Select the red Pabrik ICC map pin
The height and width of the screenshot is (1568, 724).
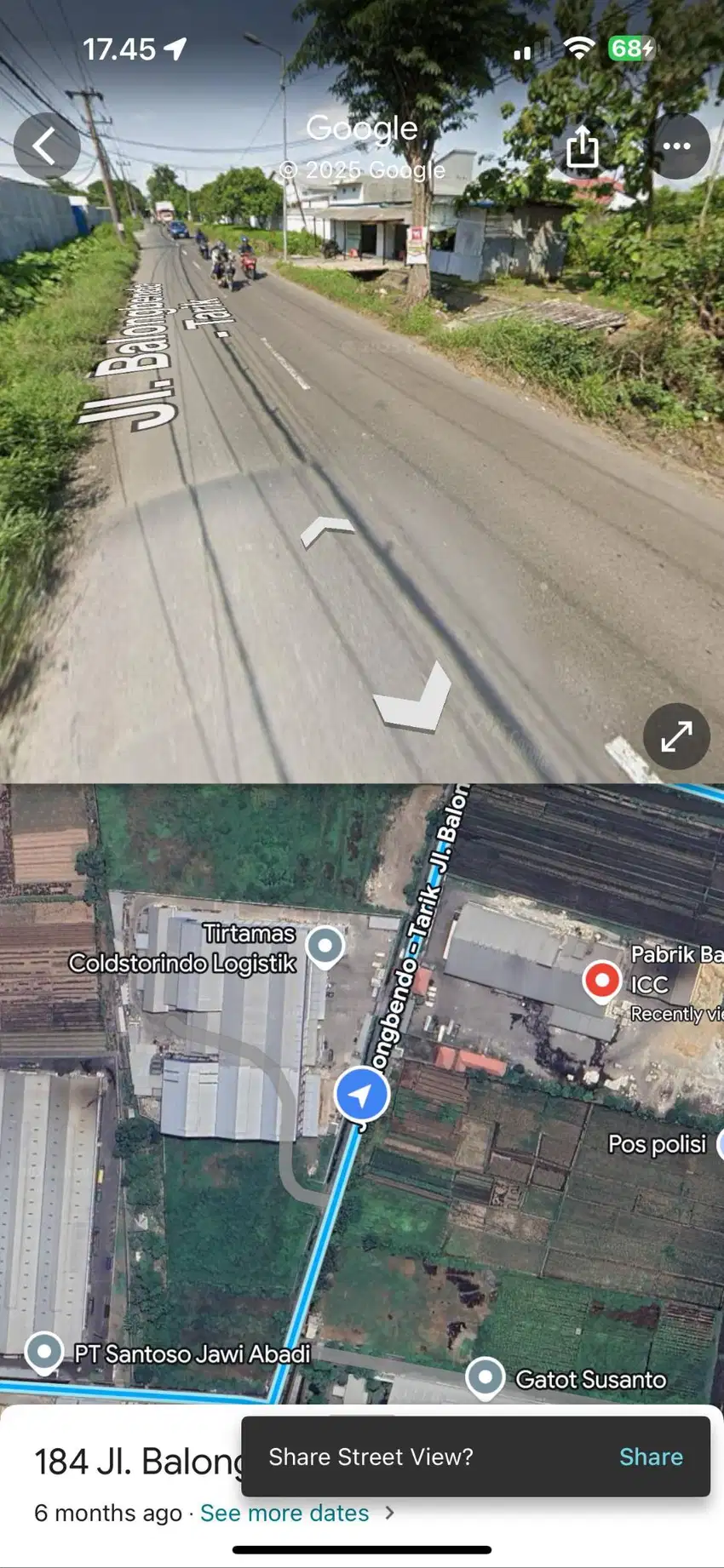602,980
